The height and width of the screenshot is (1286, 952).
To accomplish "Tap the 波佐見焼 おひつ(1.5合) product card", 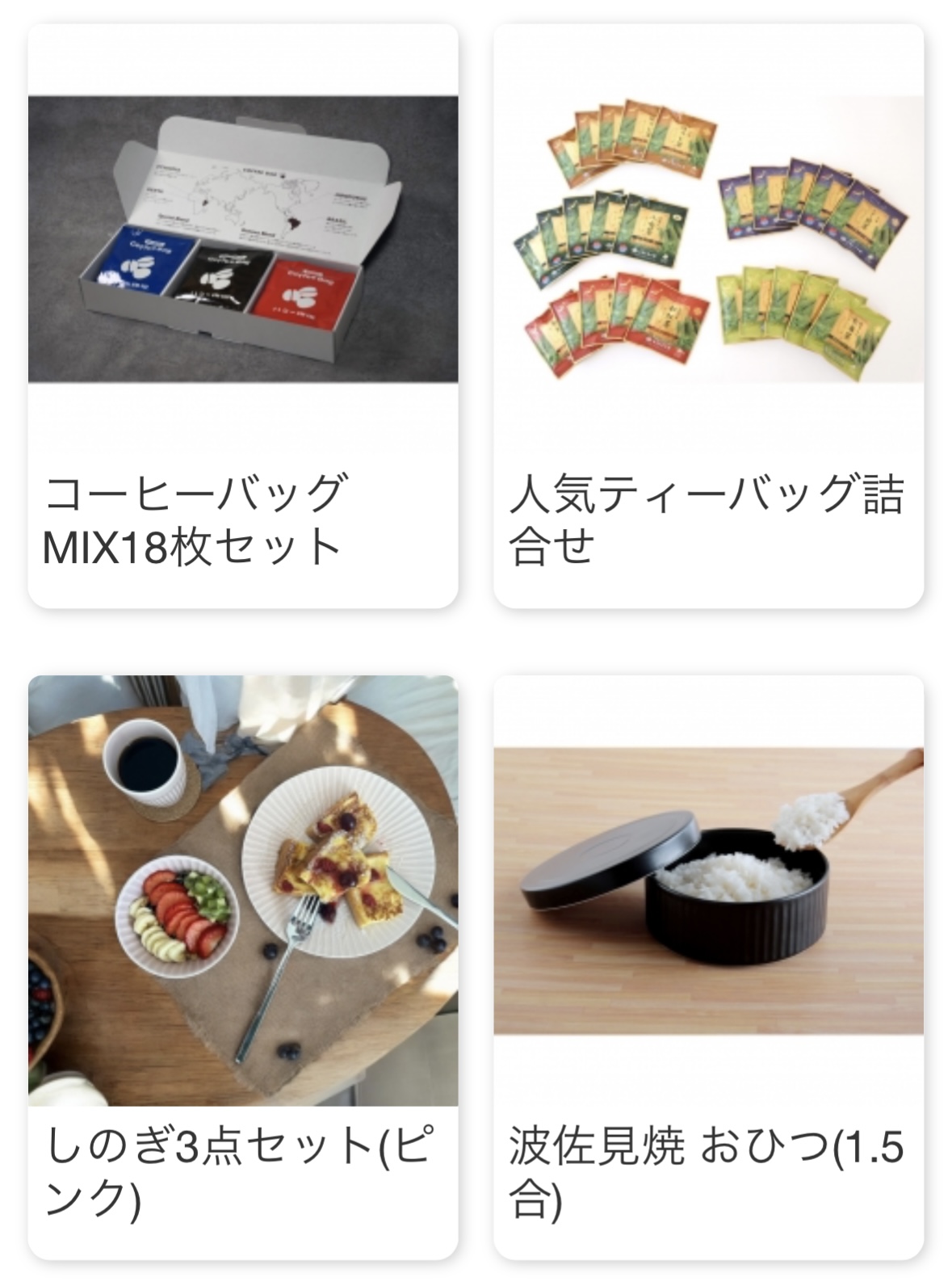I will (708, 968).
